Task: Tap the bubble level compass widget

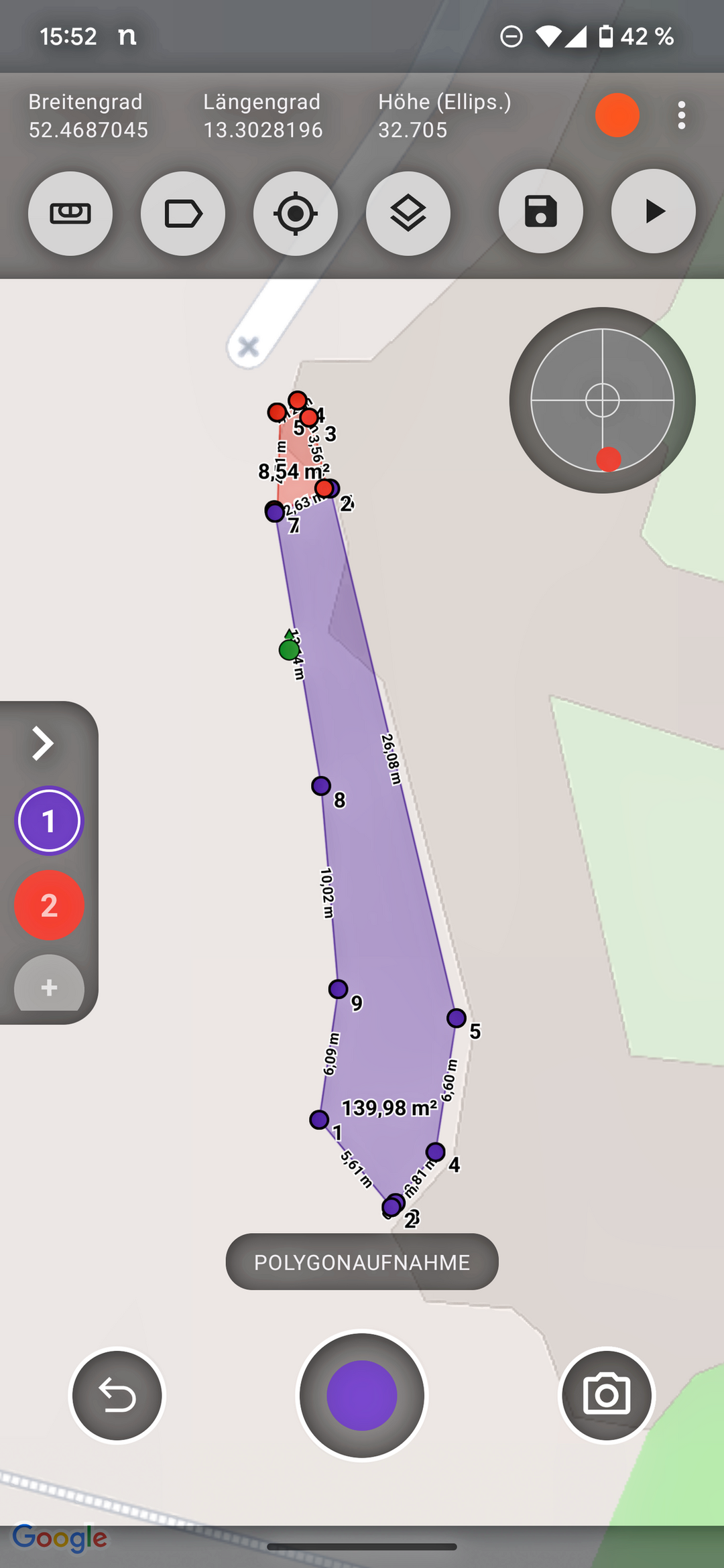Action: (602, 401)
